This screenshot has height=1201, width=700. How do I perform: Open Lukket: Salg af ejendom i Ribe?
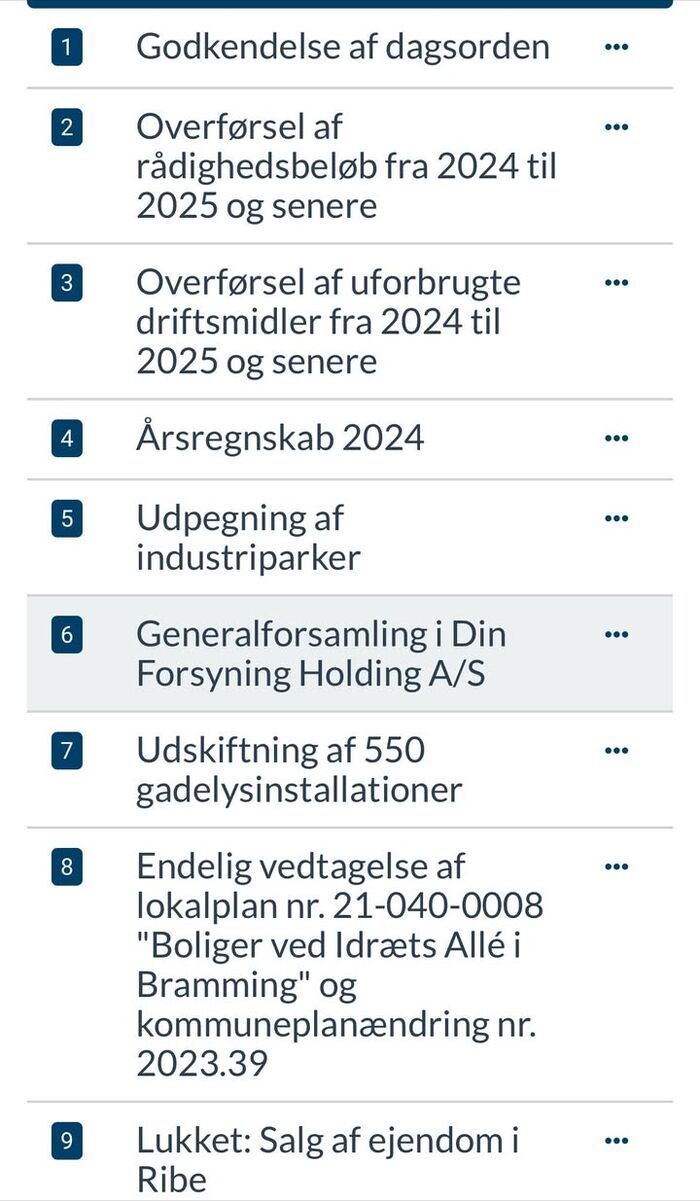pyautogui.click(x=328, y=1160)
